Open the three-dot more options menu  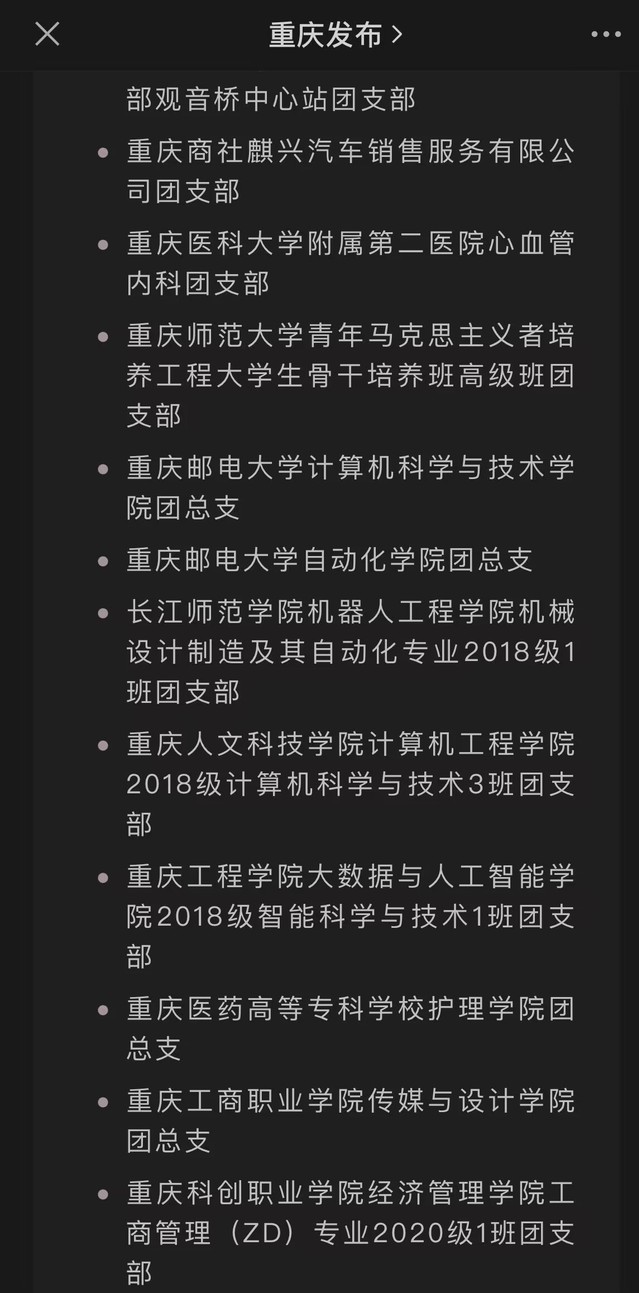click(605, 35)
